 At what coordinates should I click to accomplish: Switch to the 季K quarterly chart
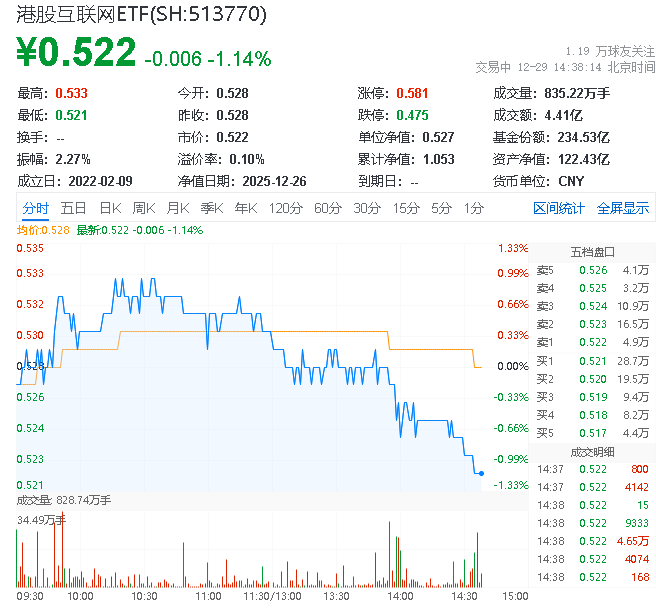click(212, 208)
